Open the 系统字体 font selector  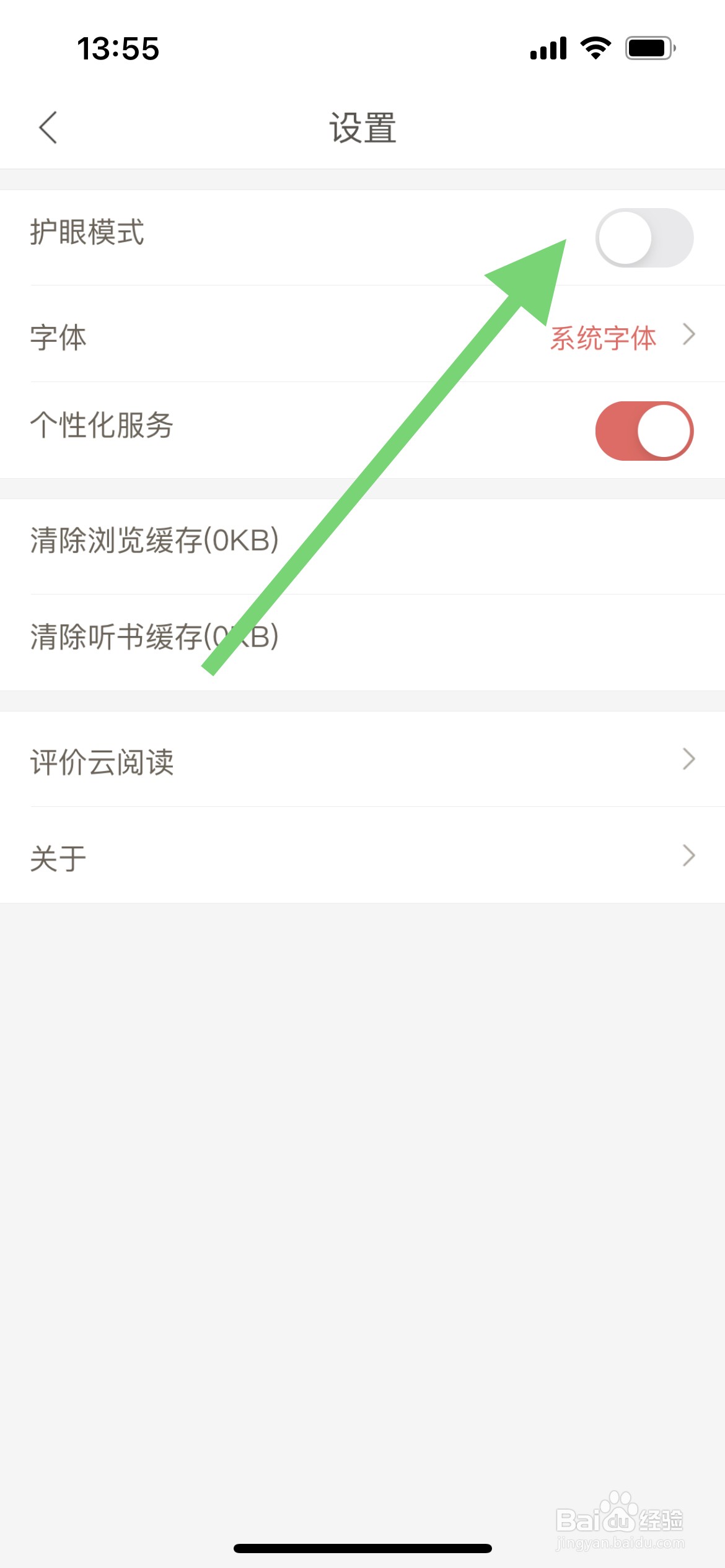pos(602,338)
